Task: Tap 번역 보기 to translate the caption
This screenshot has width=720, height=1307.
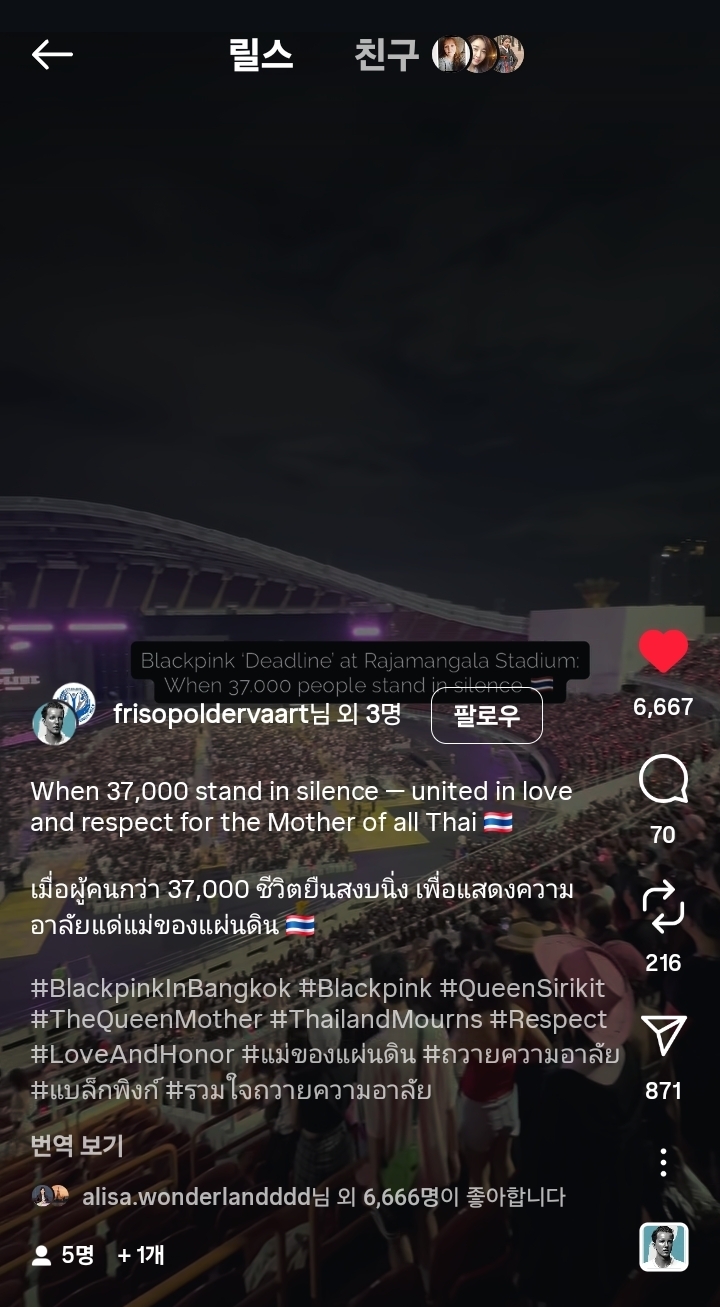Action: click(77, 1145)
